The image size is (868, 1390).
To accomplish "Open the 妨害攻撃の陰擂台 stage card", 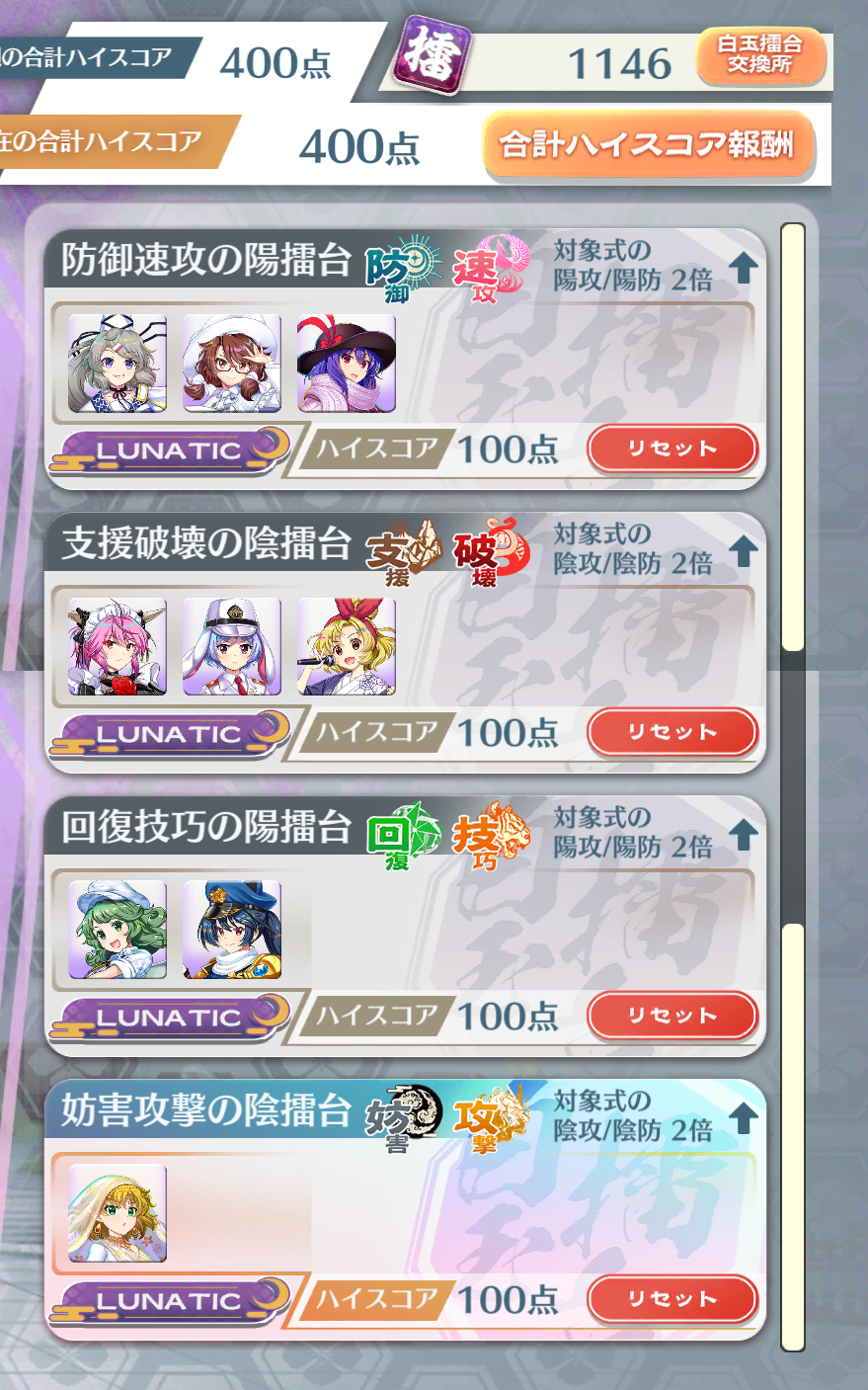I will tap(405, 1209).
